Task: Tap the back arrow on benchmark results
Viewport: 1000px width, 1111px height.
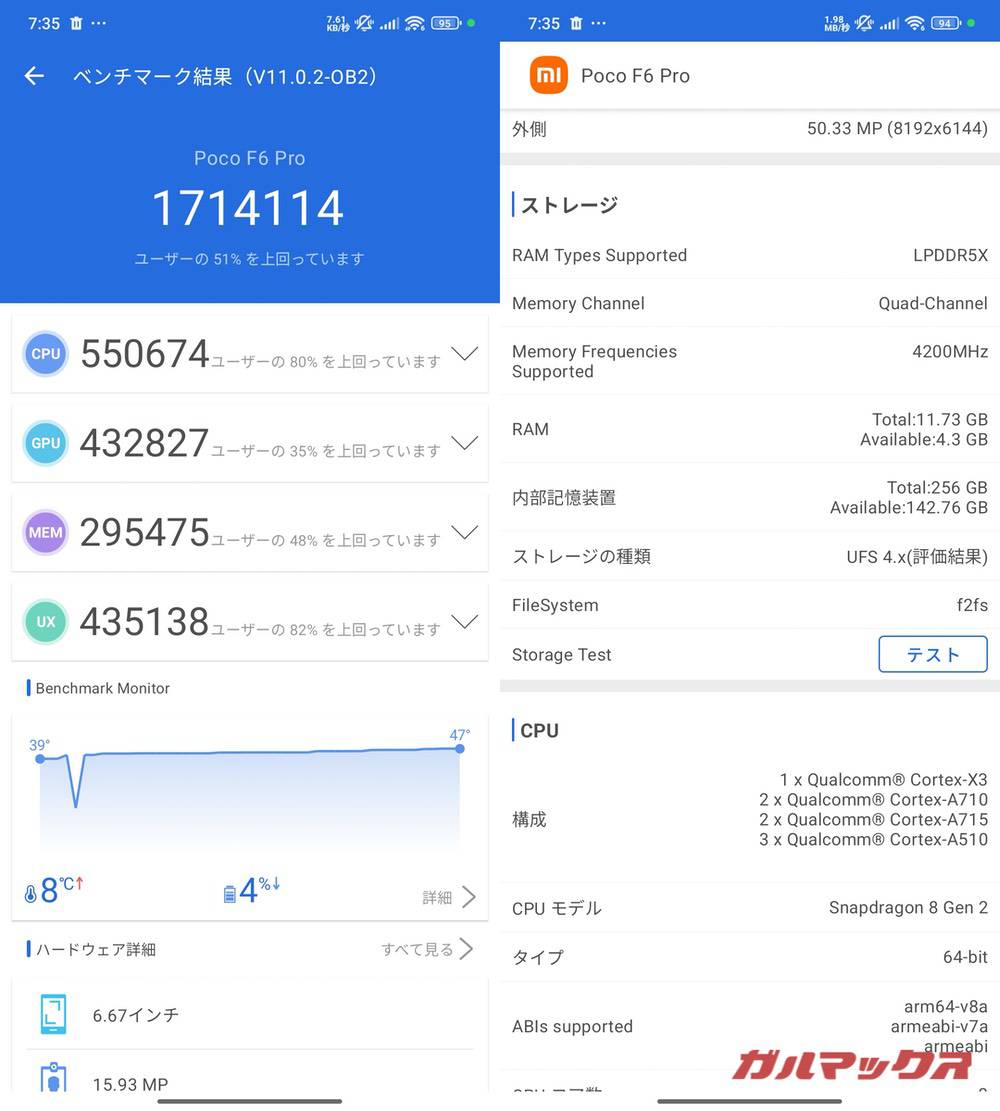Action: point(34,75)
